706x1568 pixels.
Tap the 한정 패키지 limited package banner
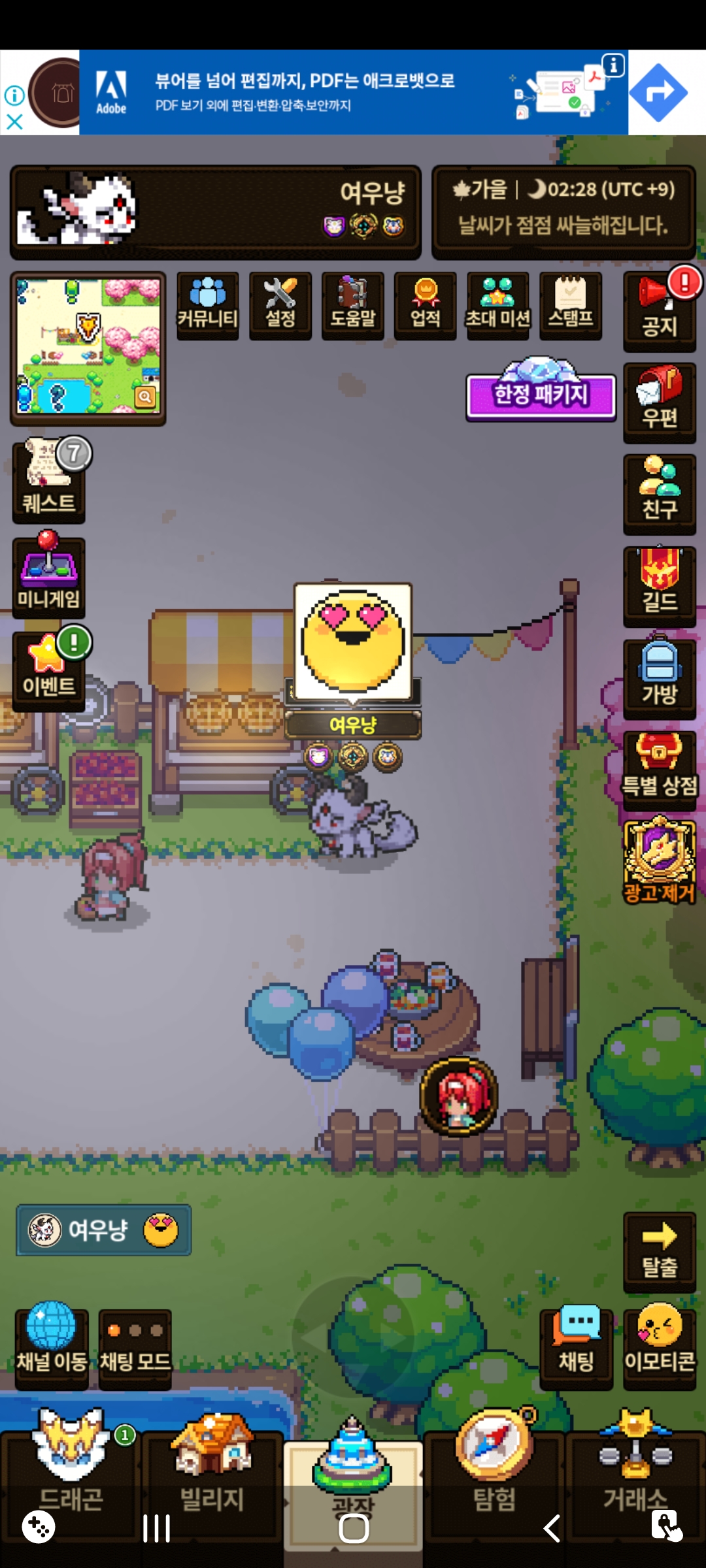pos(541,393)
